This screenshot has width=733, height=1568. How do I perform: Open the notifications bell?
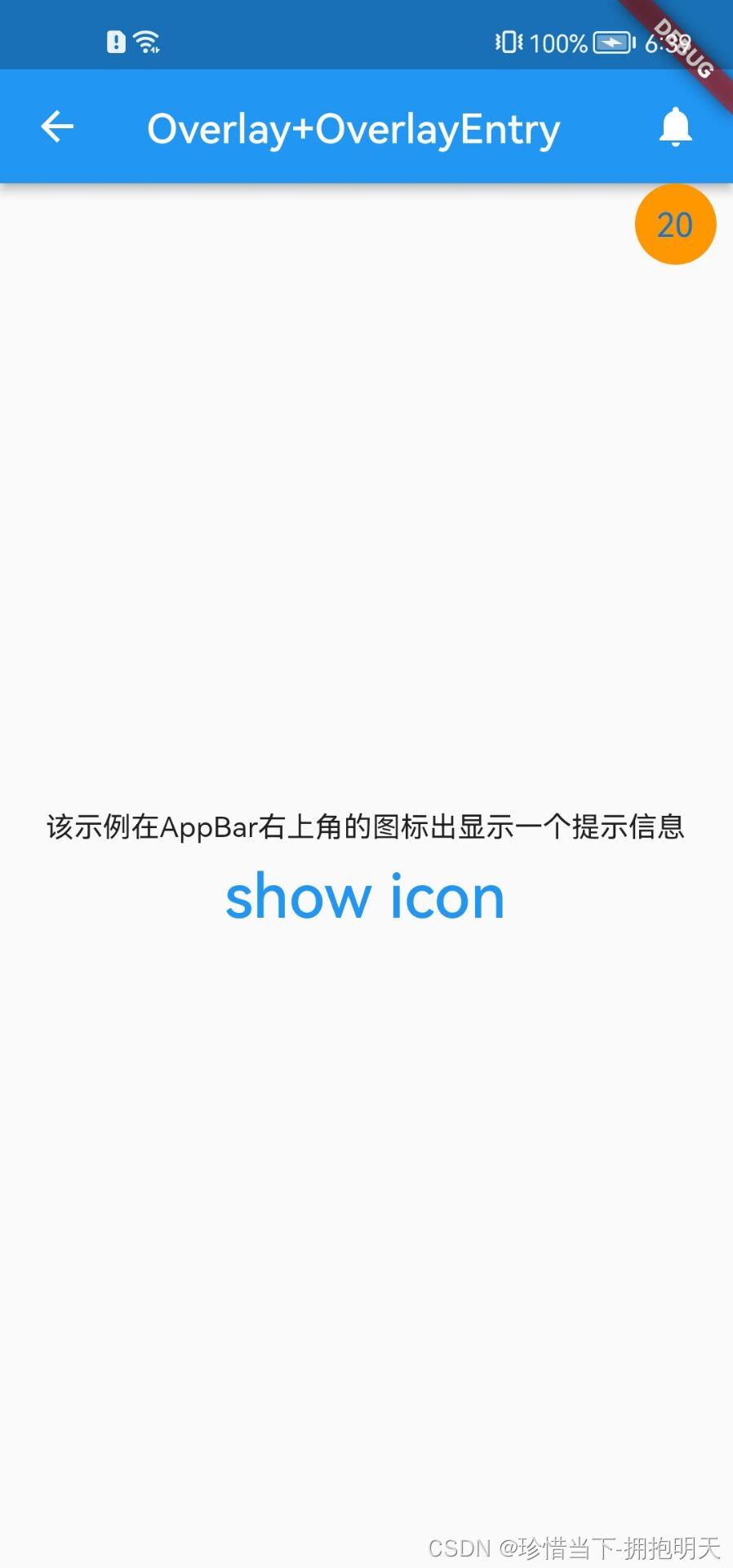coord(675,127)
